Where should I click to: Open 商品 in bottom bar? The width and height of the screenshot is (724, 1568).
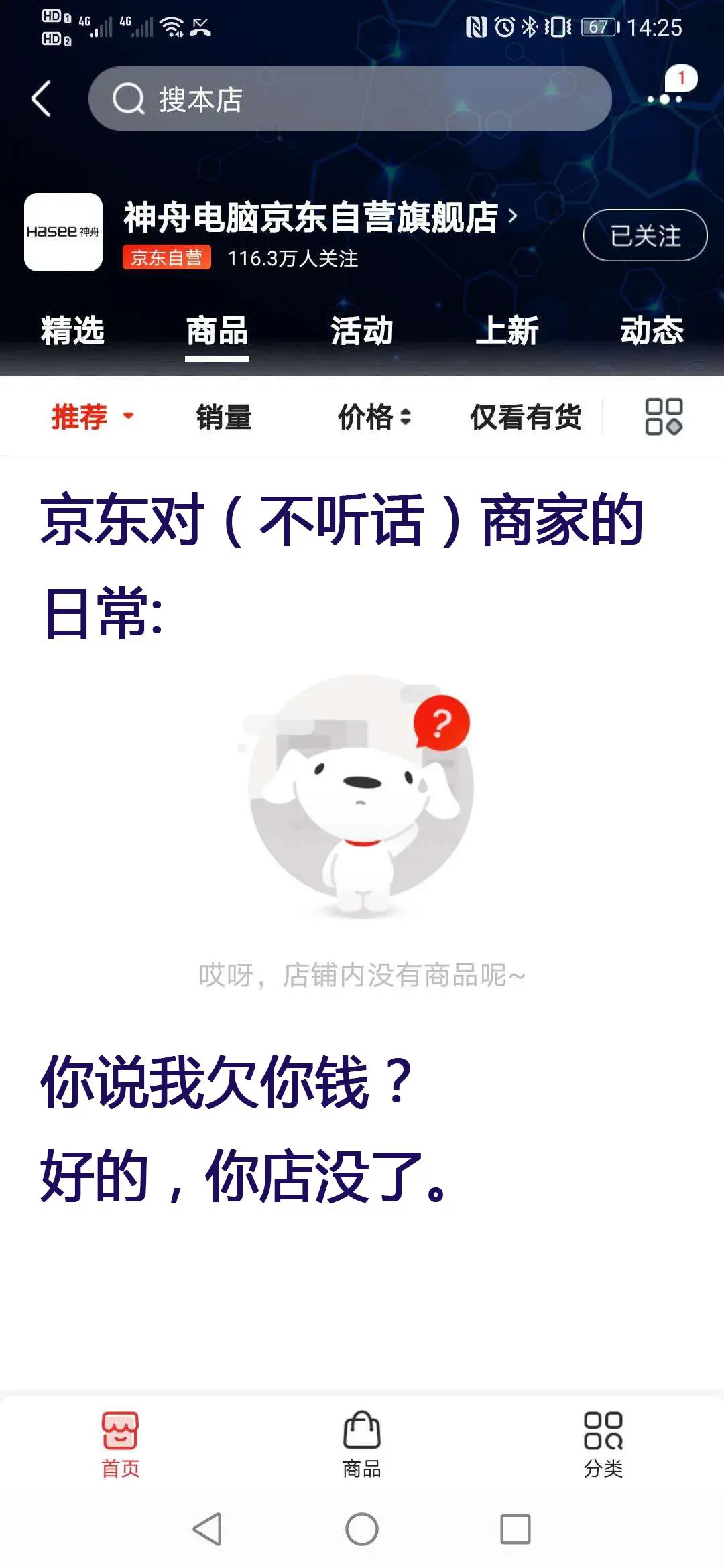click(x=362, y=1443)
